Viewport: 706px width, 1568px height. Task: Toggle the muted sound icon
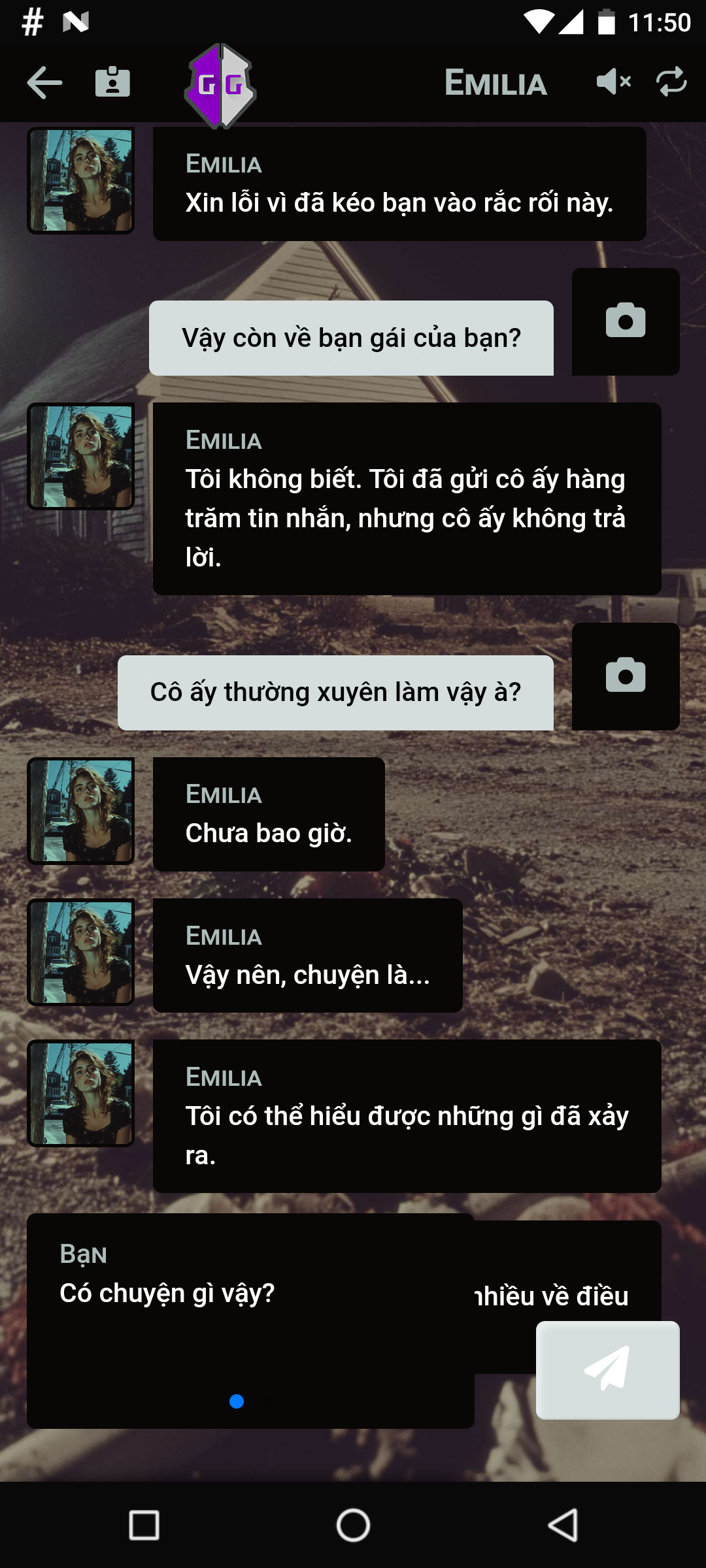click(x=613, y=82)
